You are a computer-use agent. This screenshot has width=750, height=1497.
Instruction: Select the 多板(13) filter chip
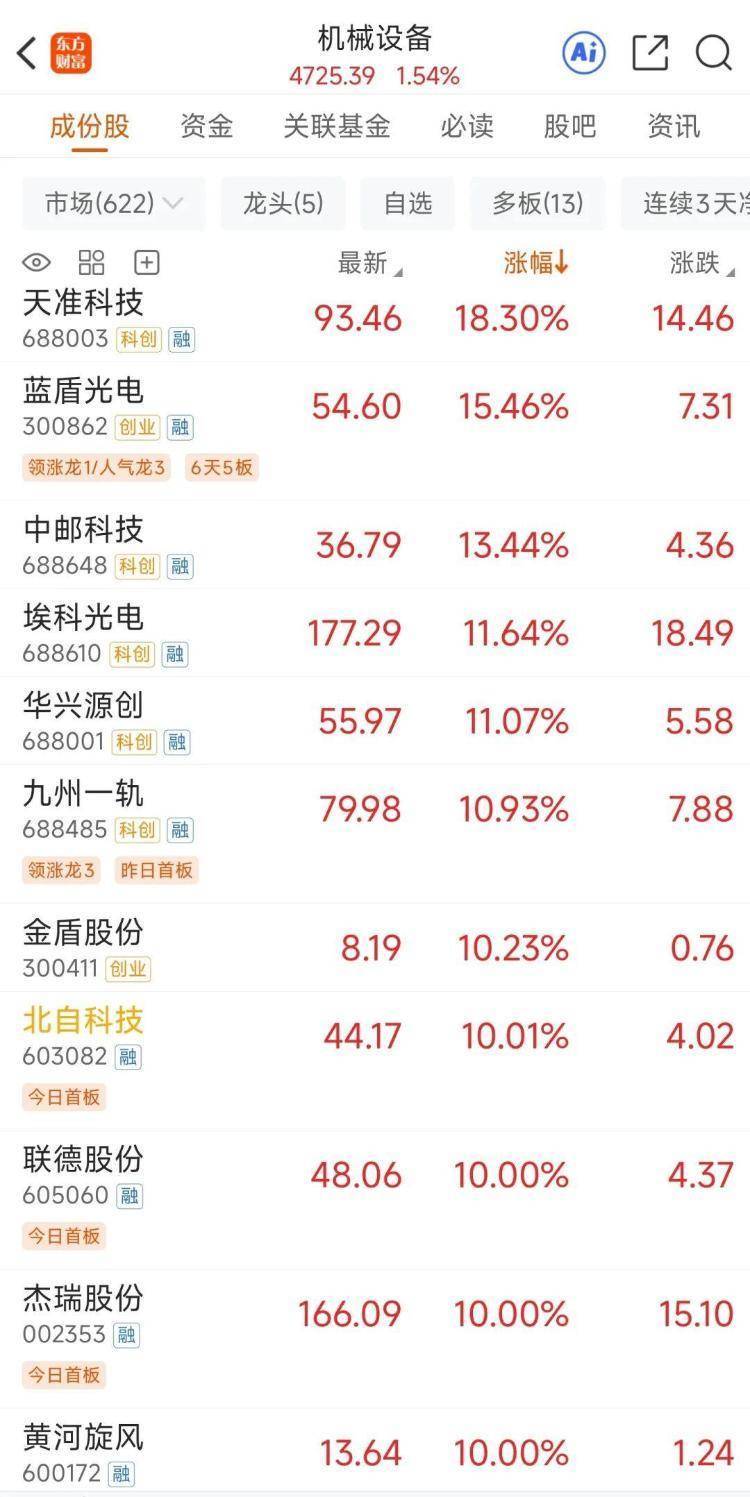pos(537,204)
